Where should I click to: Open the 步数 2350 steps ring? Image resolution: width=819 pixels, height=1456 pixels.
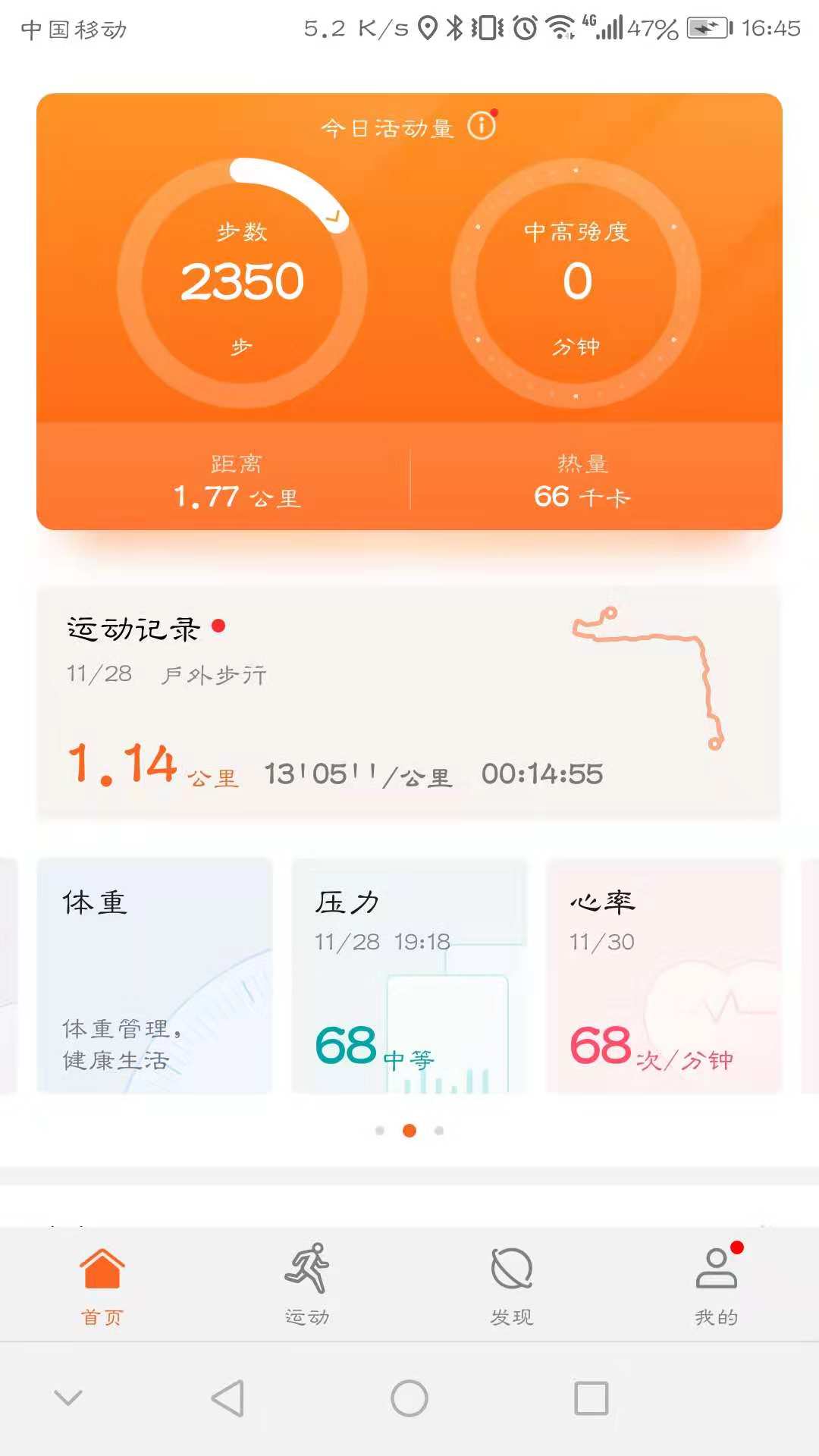242,283
